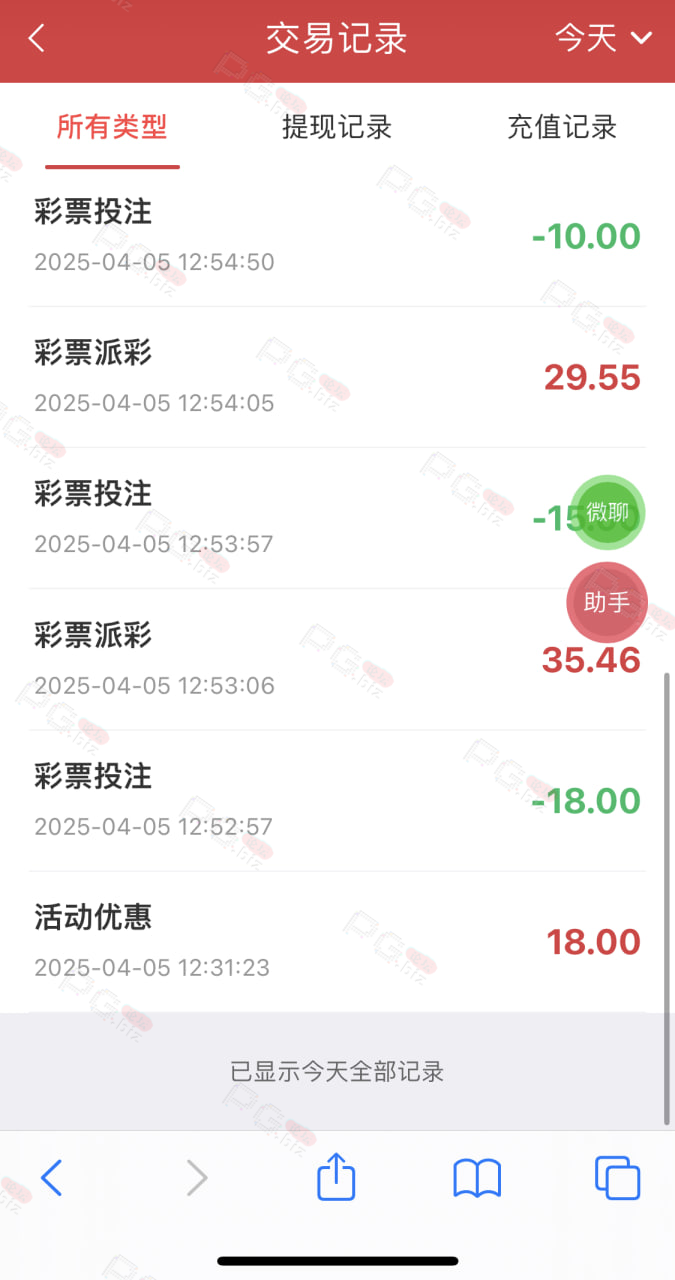Open the 彩票派彩 record of 29.55
675x1280 pixels.
tap(337, 377)
